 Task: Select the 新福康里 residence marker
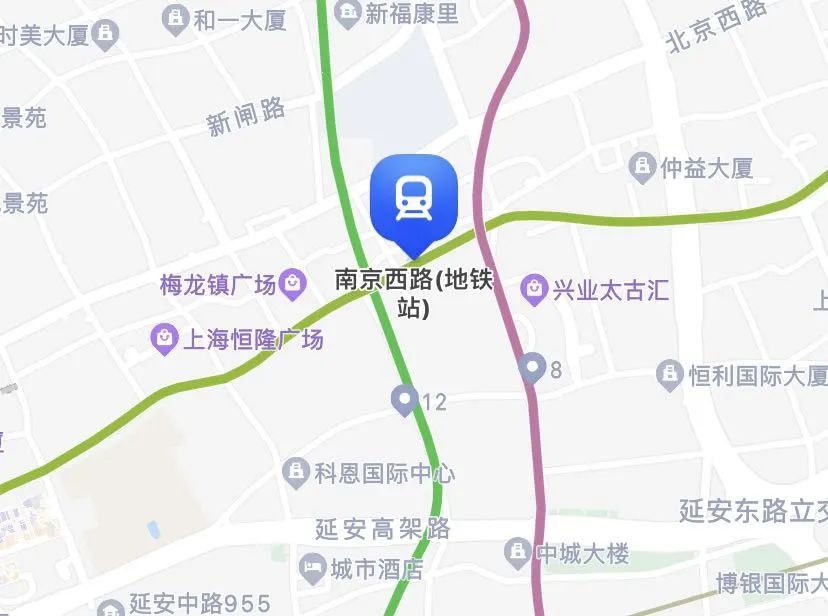348,12
